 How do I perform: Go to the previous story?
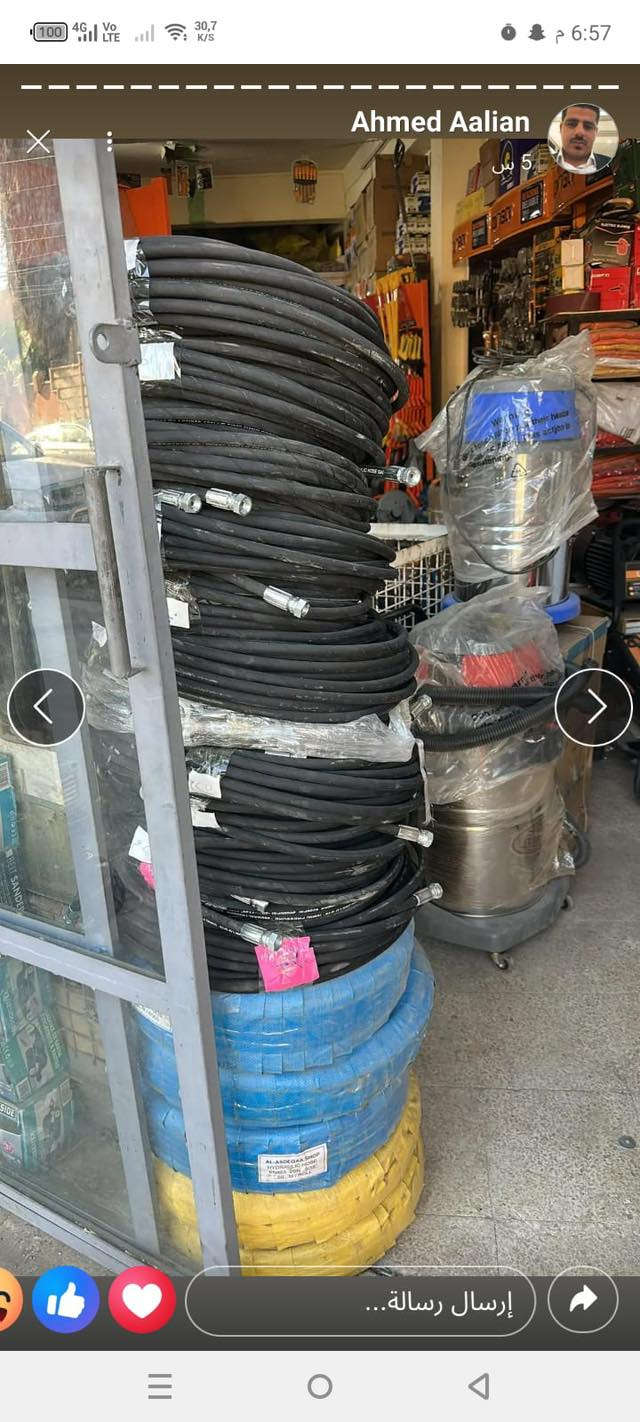(x=45, y=707)
